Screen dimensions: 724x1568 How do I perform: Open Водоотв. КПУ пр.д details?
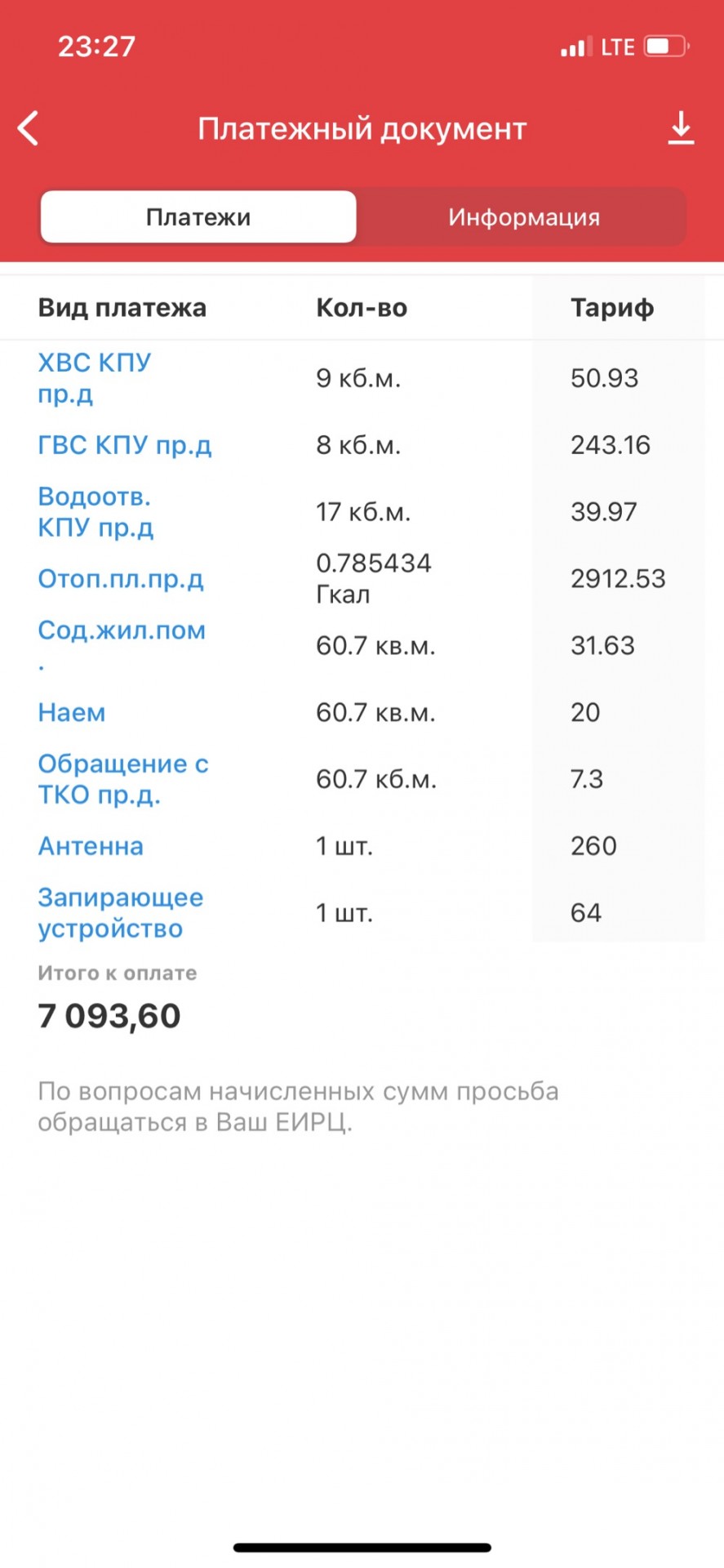(x=95, y=512)
